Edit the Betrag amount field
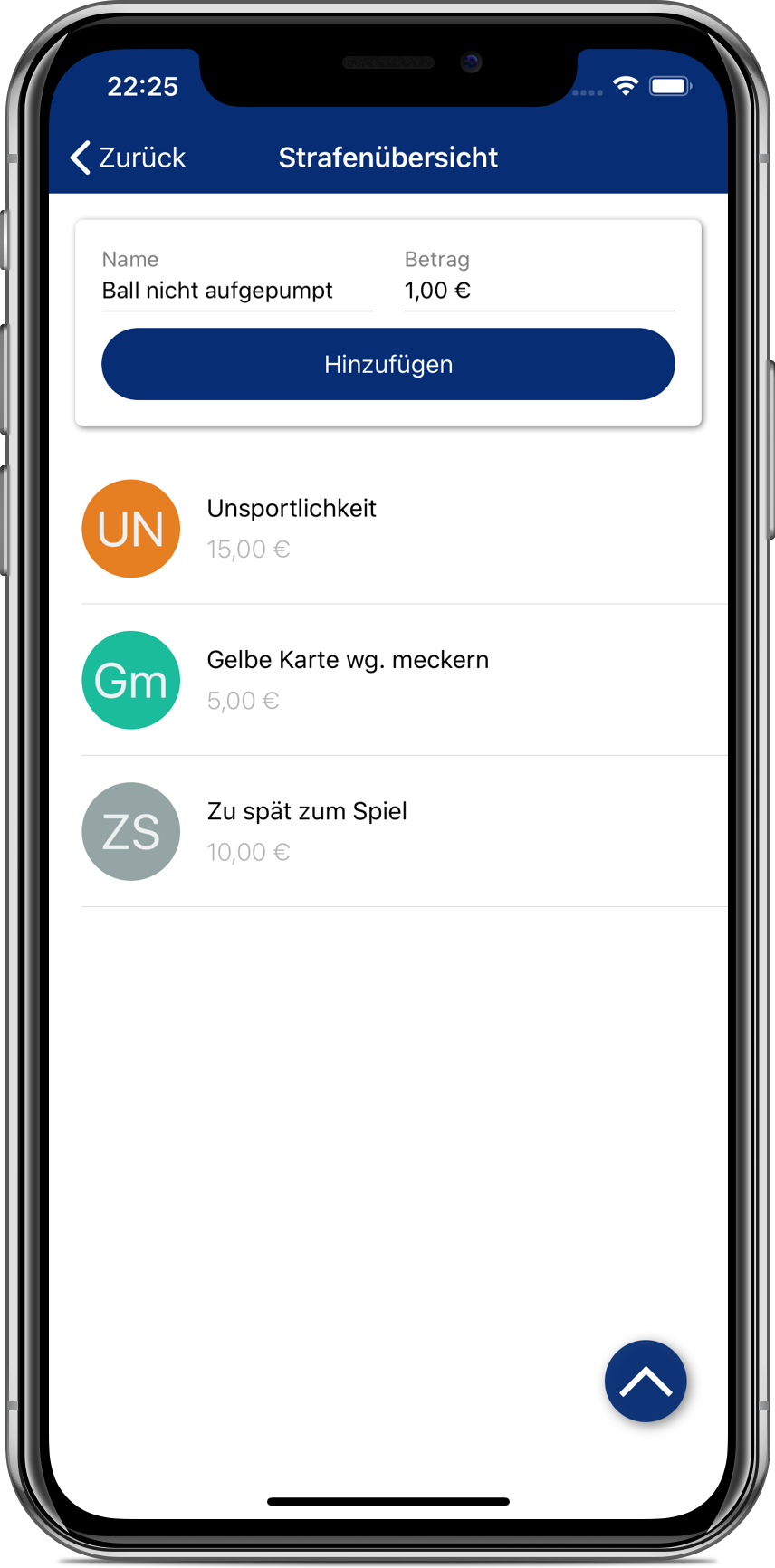The height and width of the screenshot is (1568, 775). (x=538, y=291)
